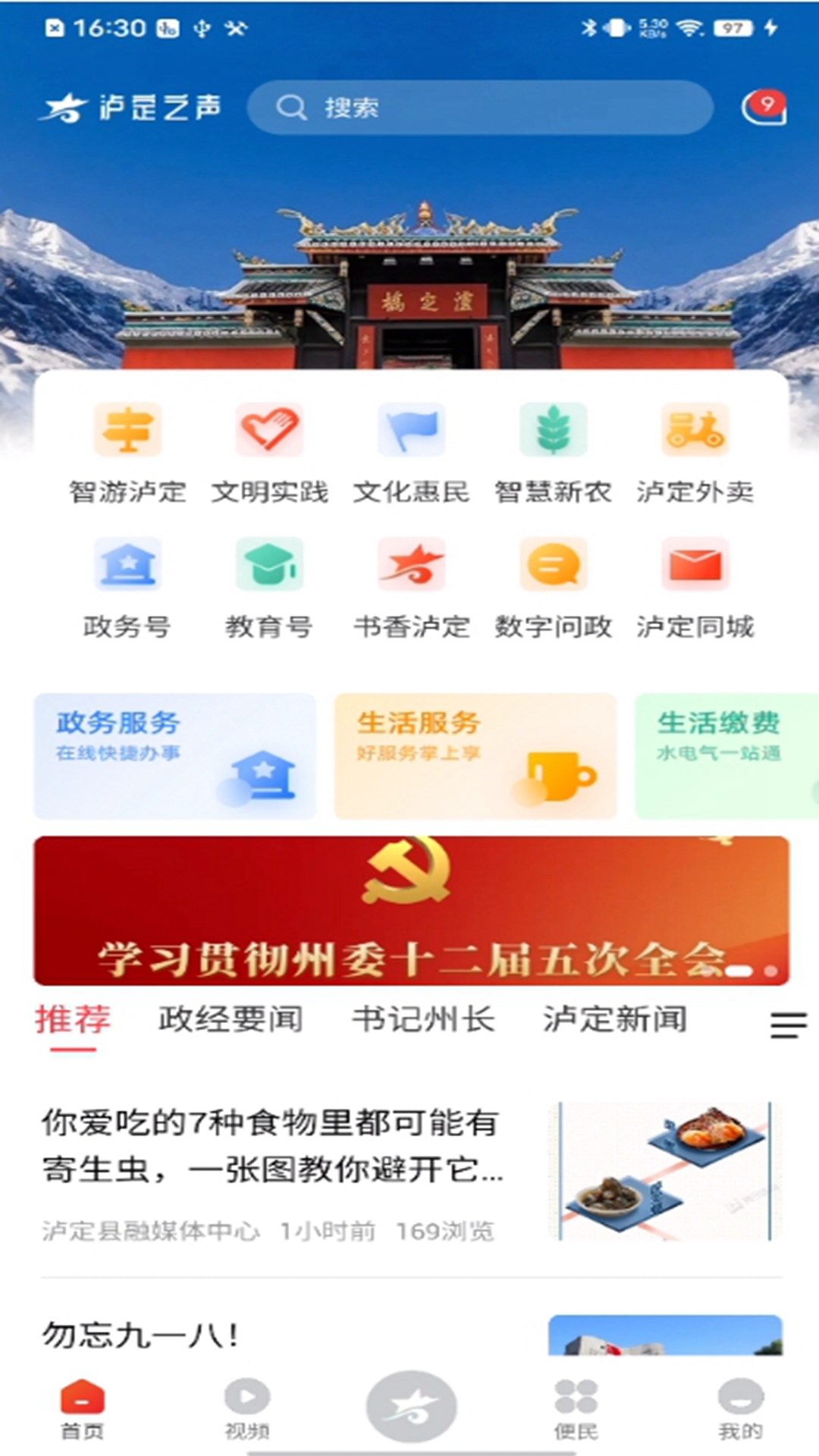This screenshot has height=1456, width=819.
Task: Switch to the 泸定新闻 tab
Action: 615,1019
